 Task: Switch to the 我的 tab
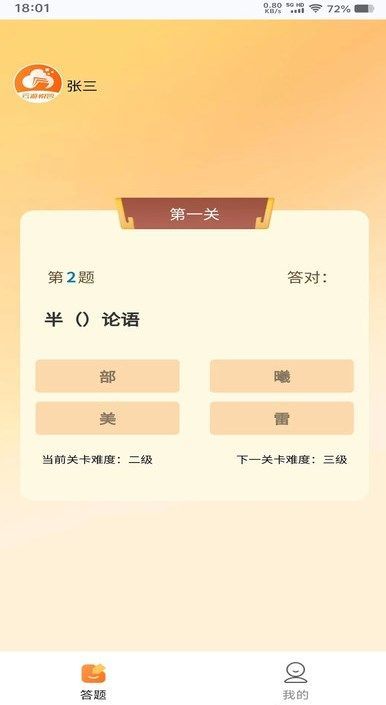[x=295, y=681]
